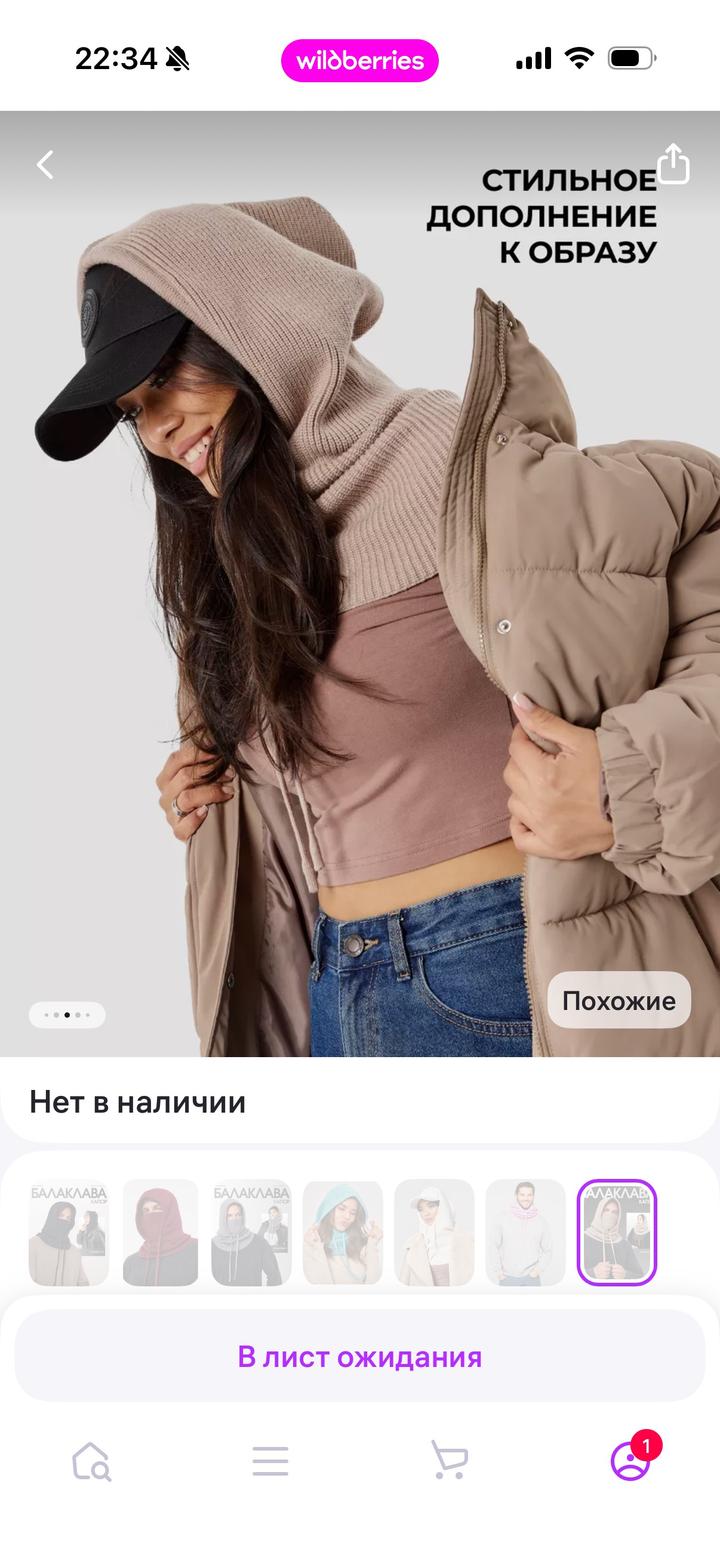Select the burgundy balaclava color variant
The height and width of the screenshot is (1565, 720).
pyautogui.click(x=160, y=1232)
